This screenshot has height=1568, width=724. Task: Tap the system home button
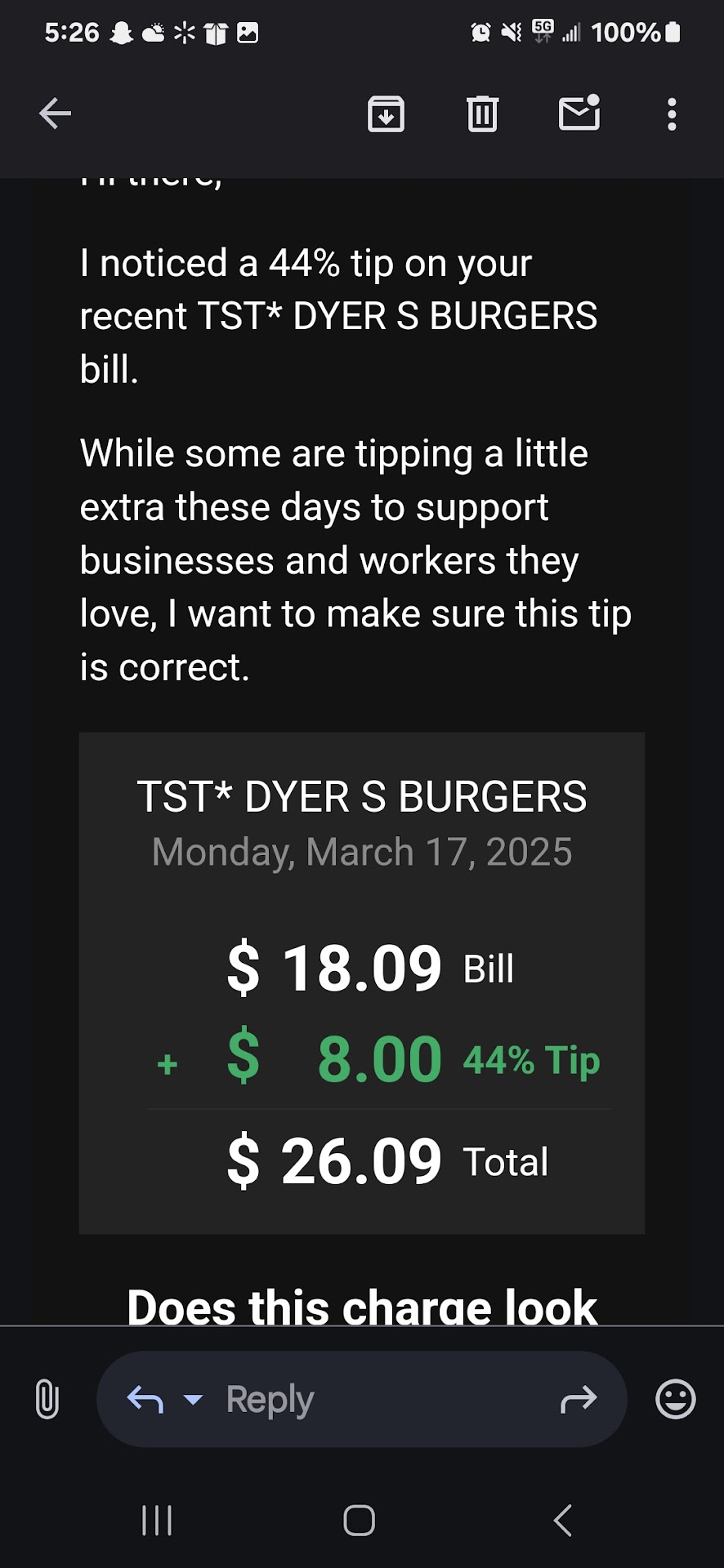360,1521
